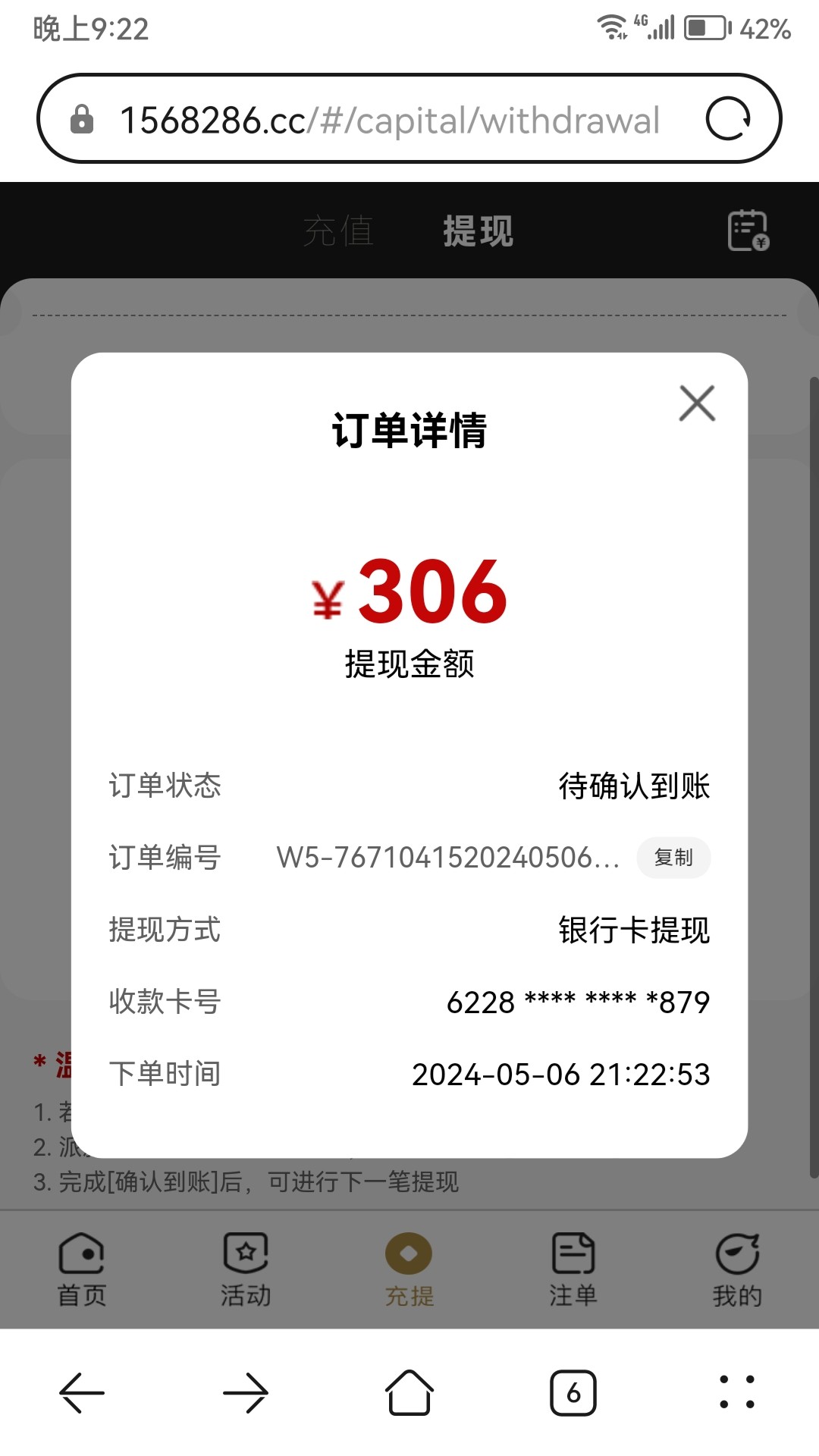The height and width of the screenshot is (1456, 819).
Task: Switch to the 充值 tab
Action: point(338,231)
